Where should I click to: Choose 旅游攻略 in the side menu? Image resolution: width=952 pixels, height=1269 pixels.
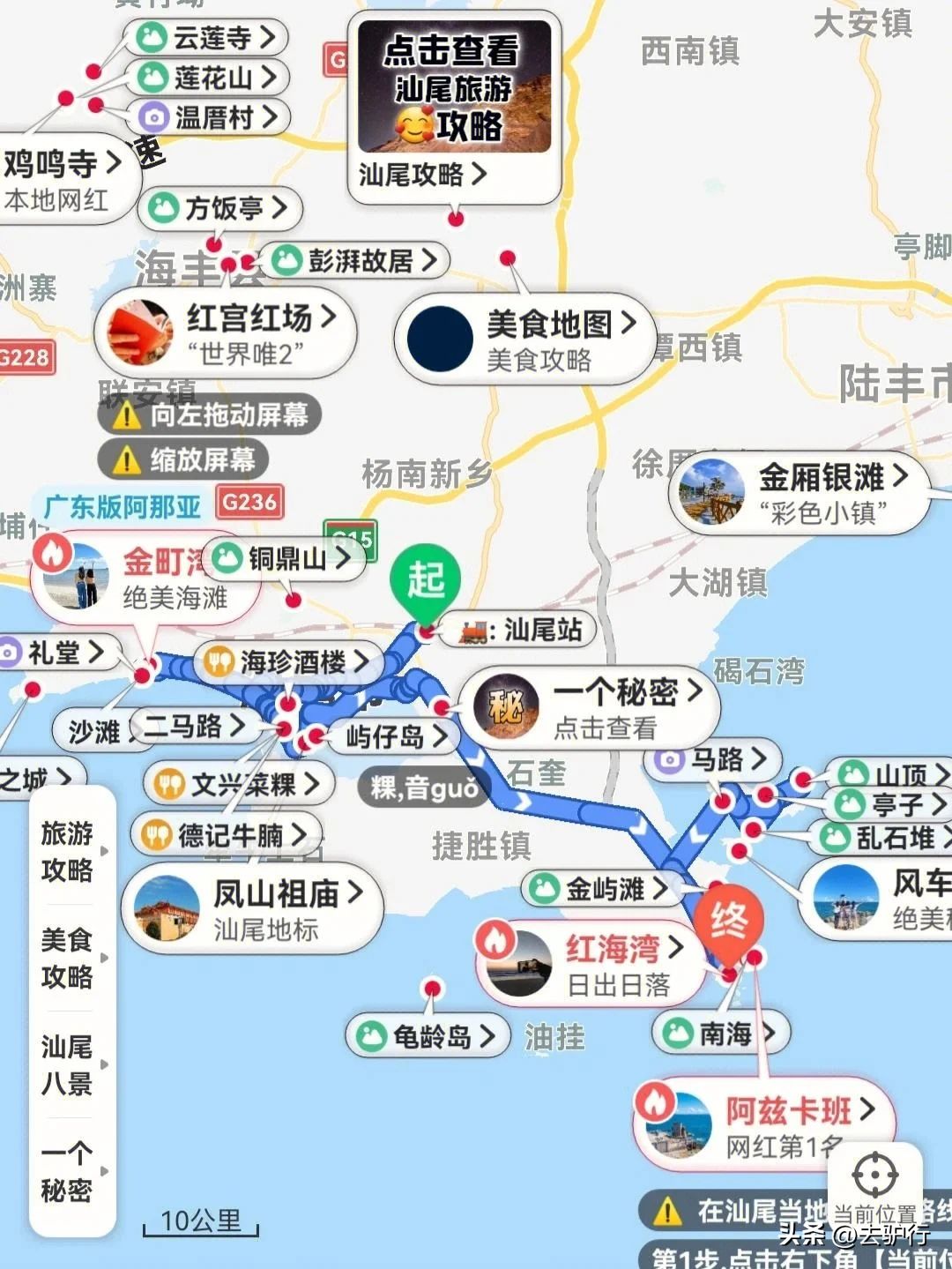pos(68,851)
